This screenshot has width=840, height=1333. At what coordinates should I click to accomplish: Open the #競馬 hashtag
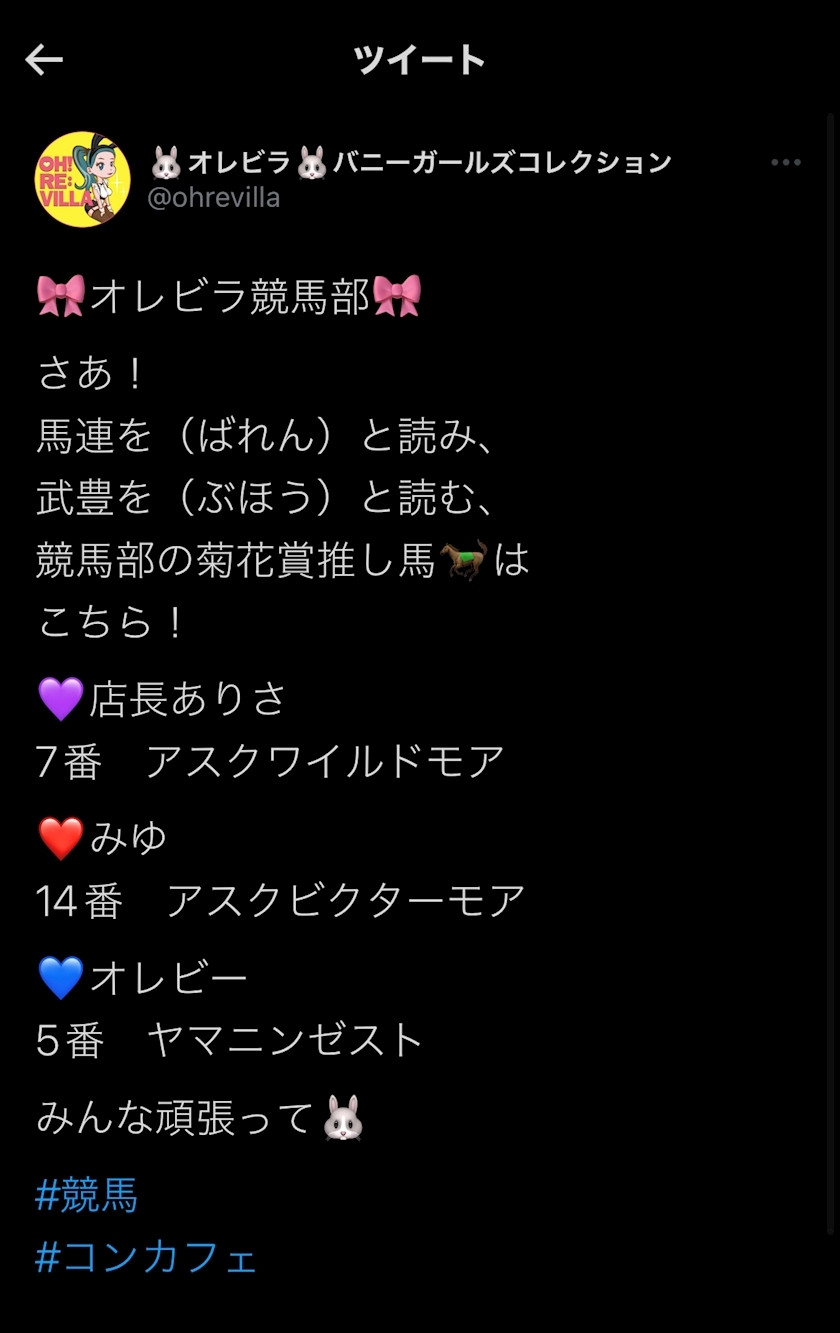87,1195
